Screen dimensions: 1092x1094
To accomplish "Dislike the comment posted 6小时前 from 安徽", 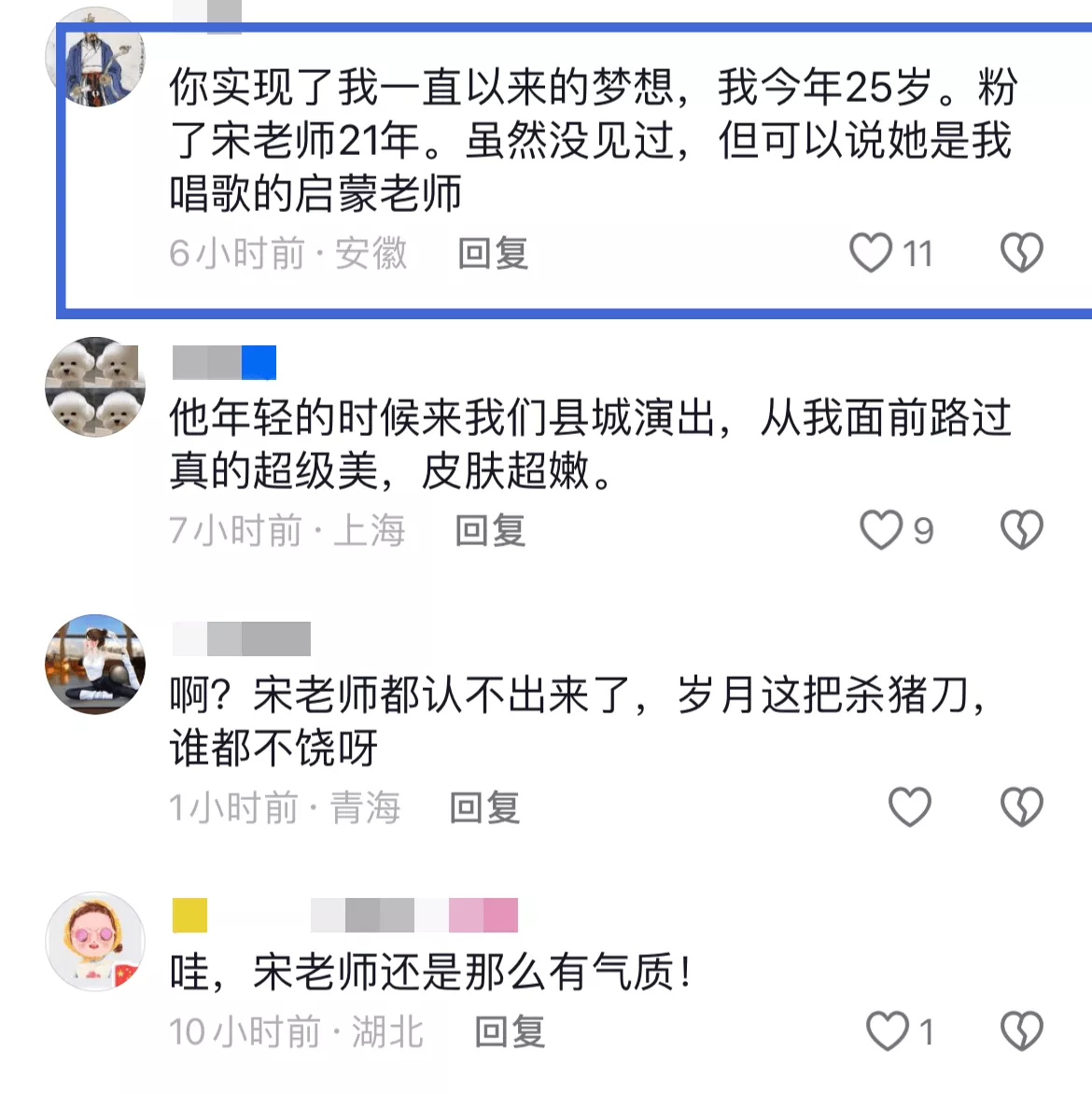I will pyautogui.click(x=1021, y=253).
